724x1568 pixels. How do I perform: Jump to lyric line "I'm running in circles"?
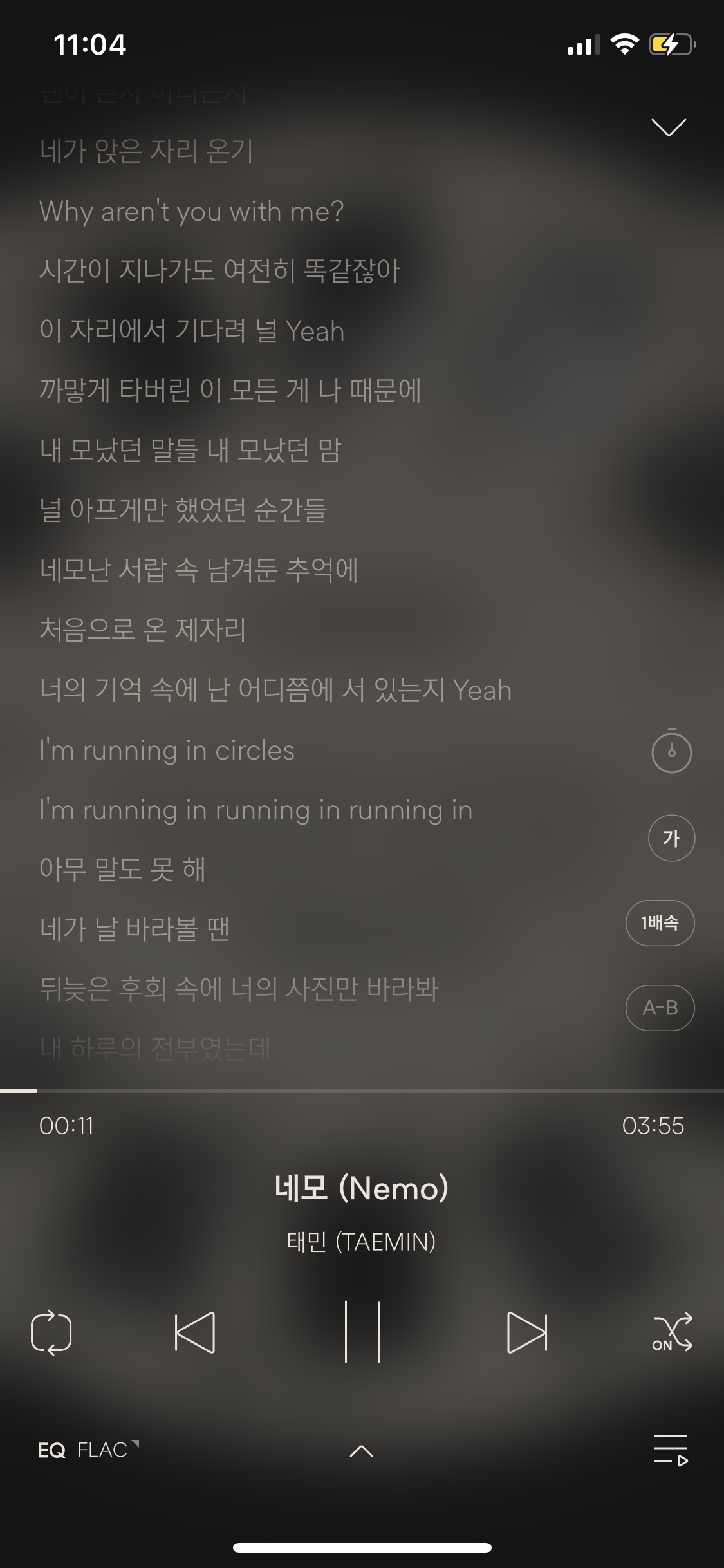pos(167,751)
